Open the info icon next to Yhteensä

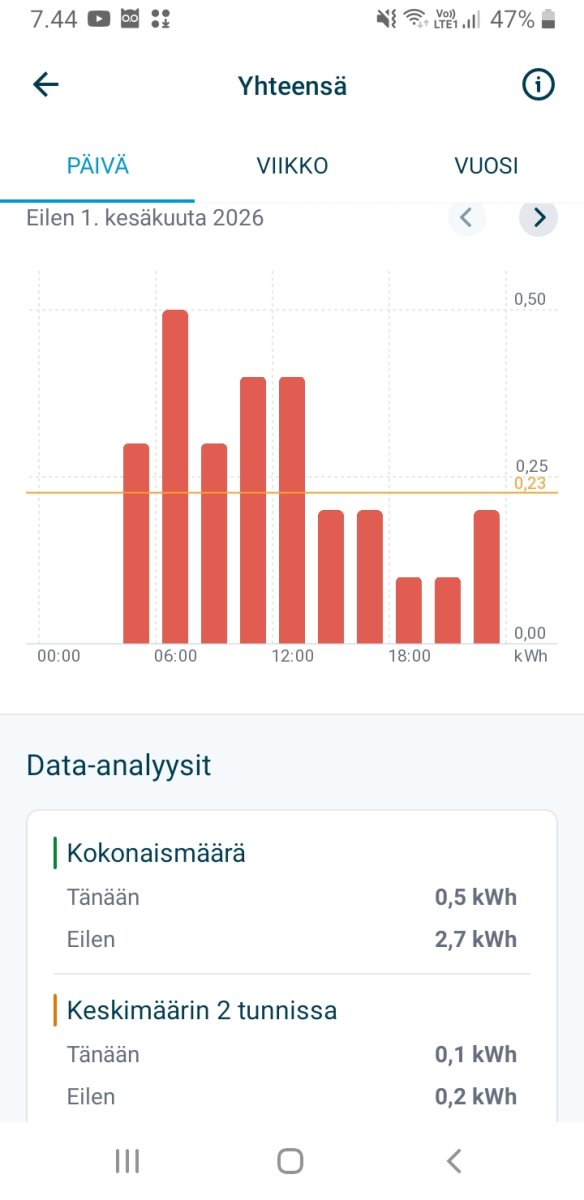pyautogui.click(x=538, y=85)
